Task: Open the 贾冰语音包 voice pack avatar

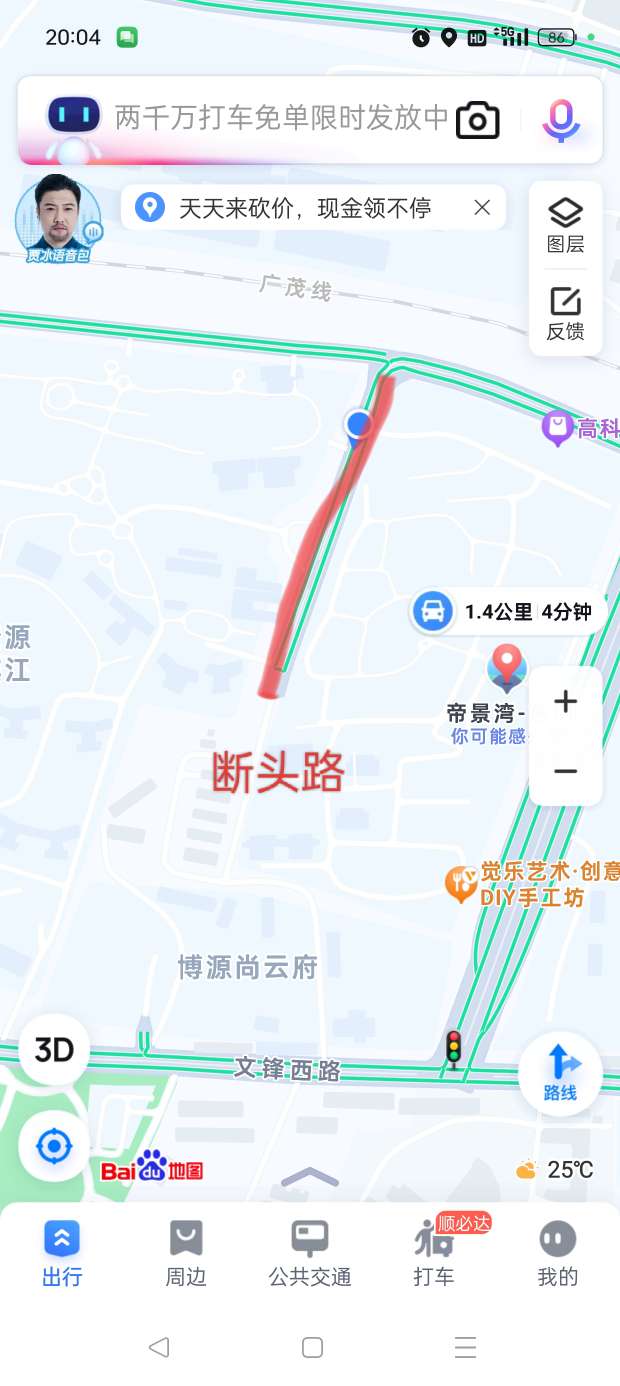Action: pyautogui.click(x=58, y=218)
